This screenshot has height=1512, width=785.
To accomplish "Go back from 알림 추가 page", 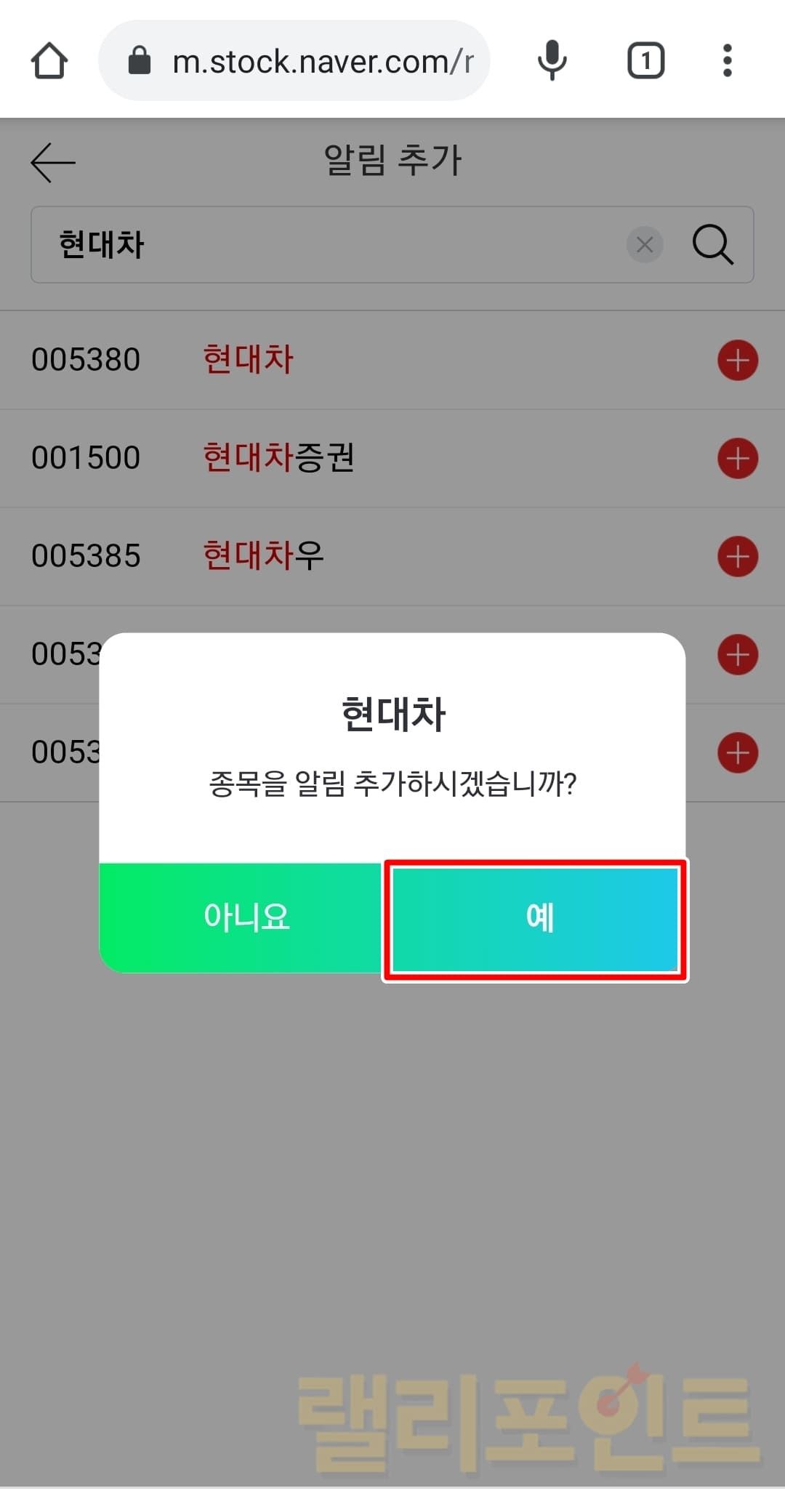I will click(x=53, y=161).
